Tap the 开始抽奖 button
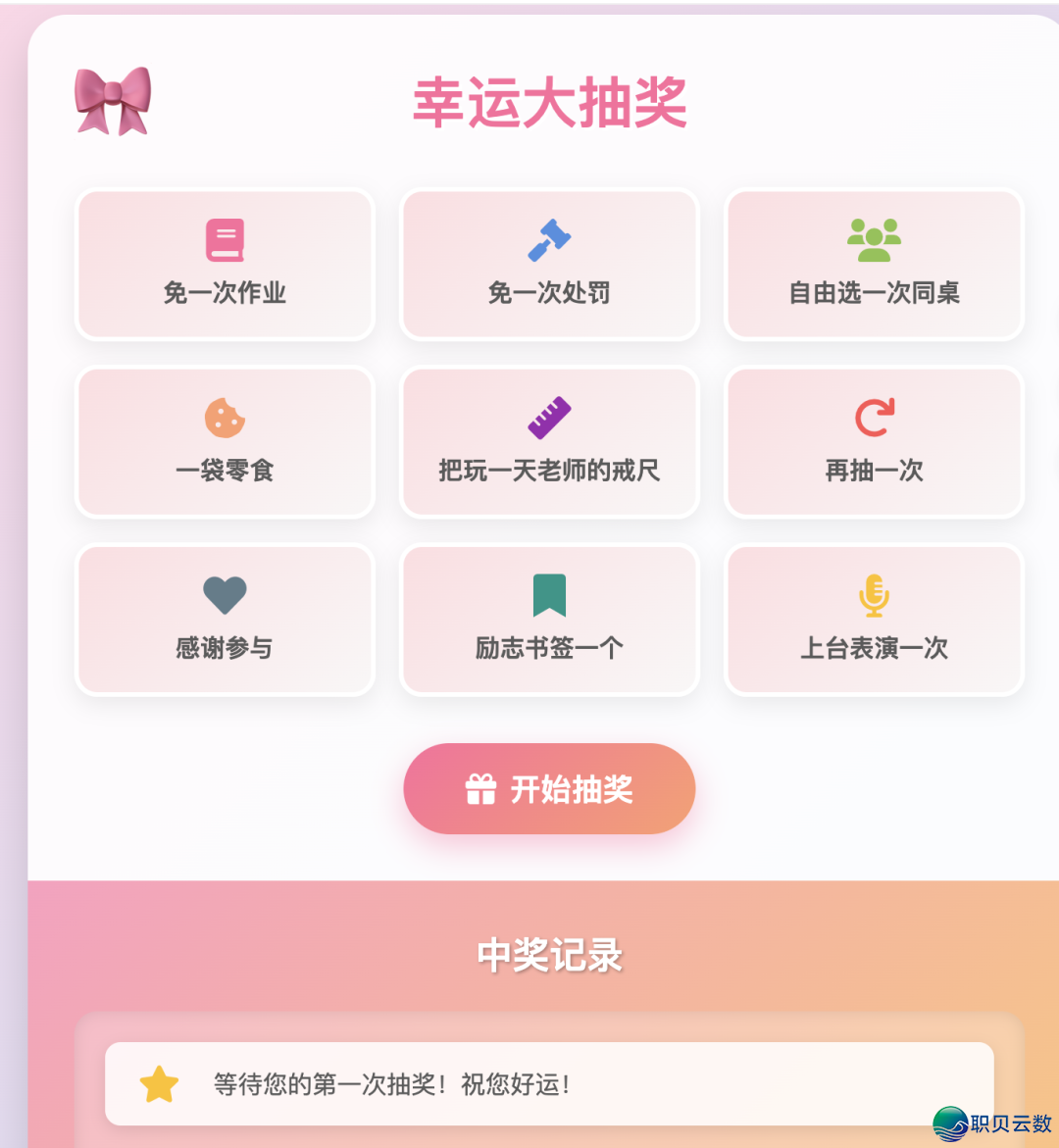Viewport: 1059px width, 1148px height. [549, 789]
